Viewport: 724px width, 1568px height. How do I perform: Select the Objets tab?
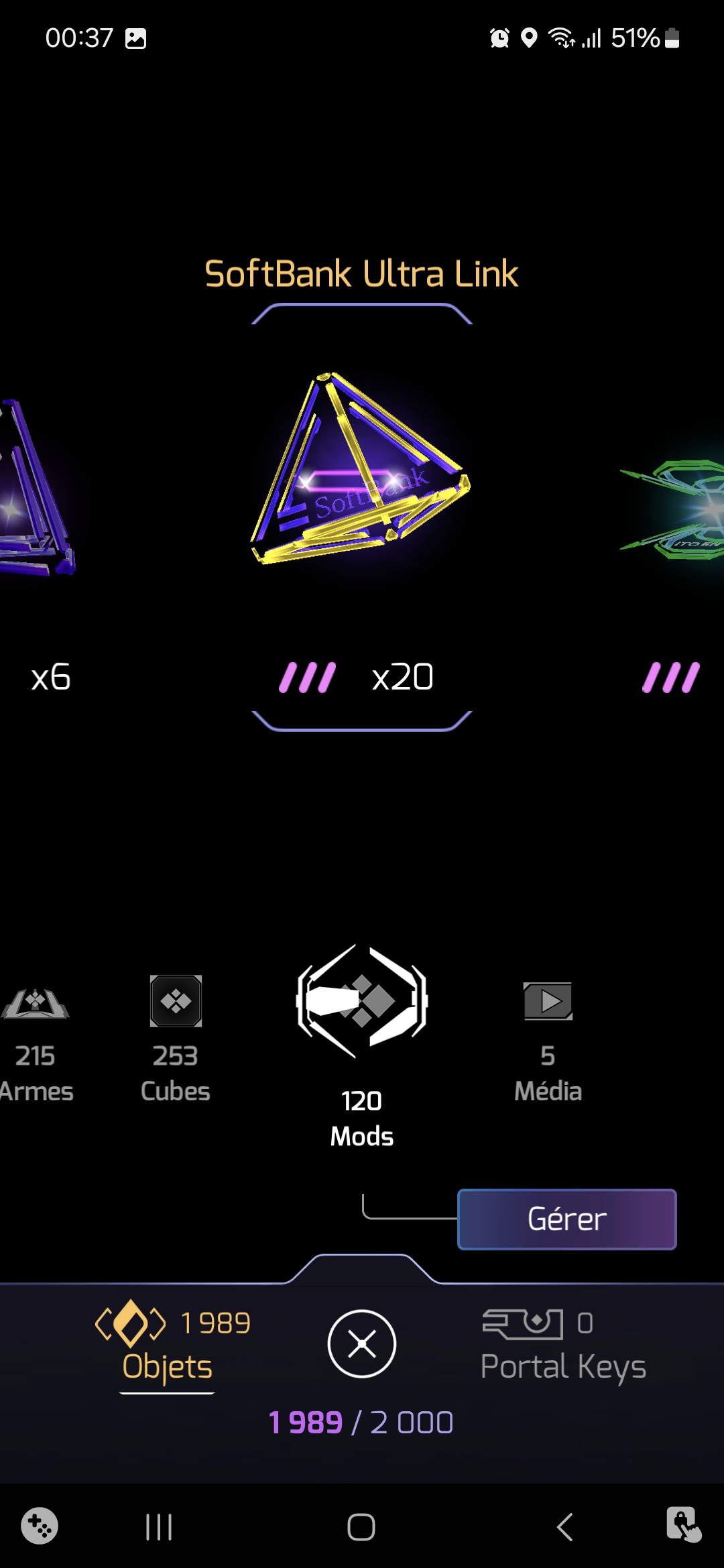pyautogui.click(x=168, y=1346)
